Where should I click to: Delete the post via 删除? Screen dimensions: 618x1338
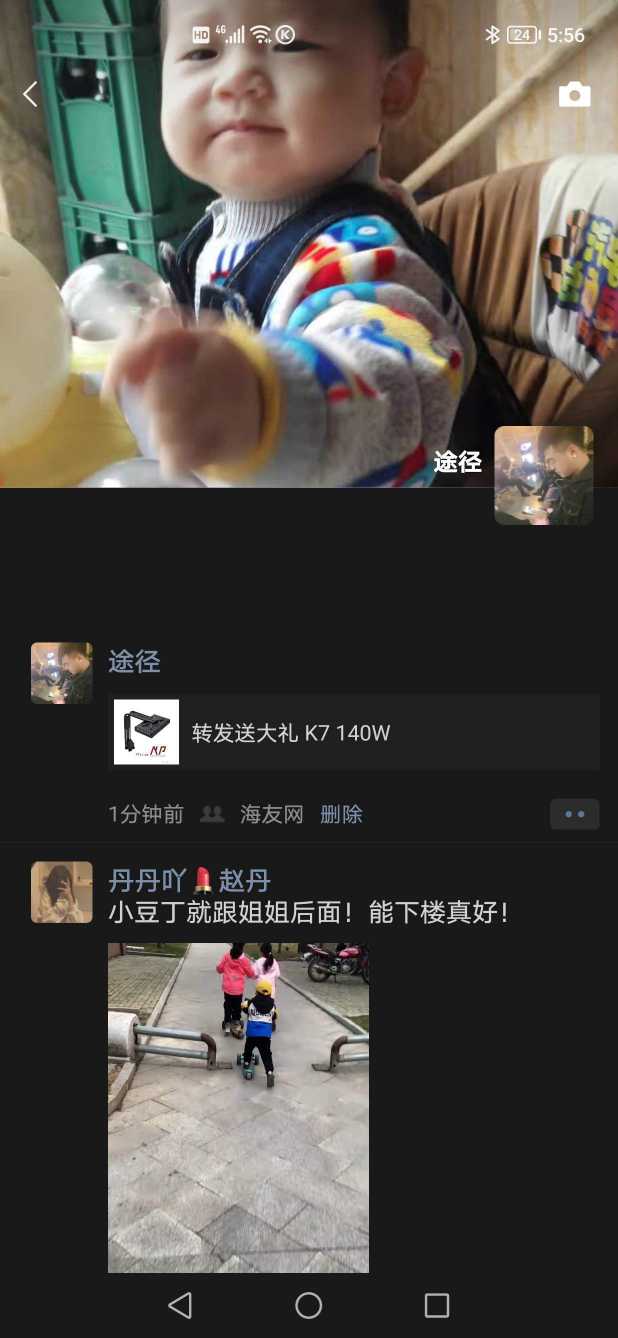click(x=341, y=814)
